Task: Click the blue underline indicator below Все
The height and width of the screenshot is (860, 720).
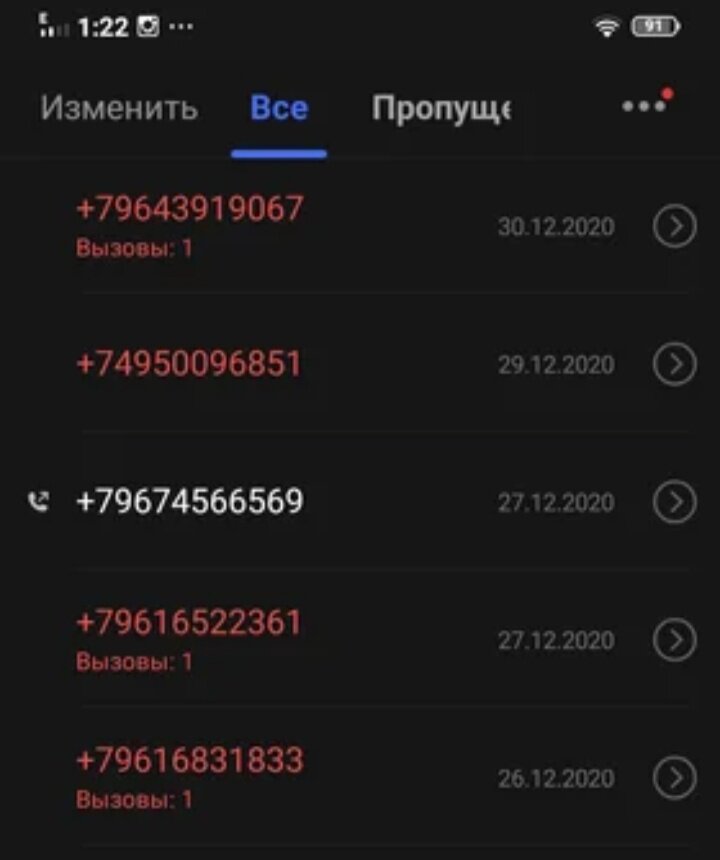Action: [x=279, y=152]
